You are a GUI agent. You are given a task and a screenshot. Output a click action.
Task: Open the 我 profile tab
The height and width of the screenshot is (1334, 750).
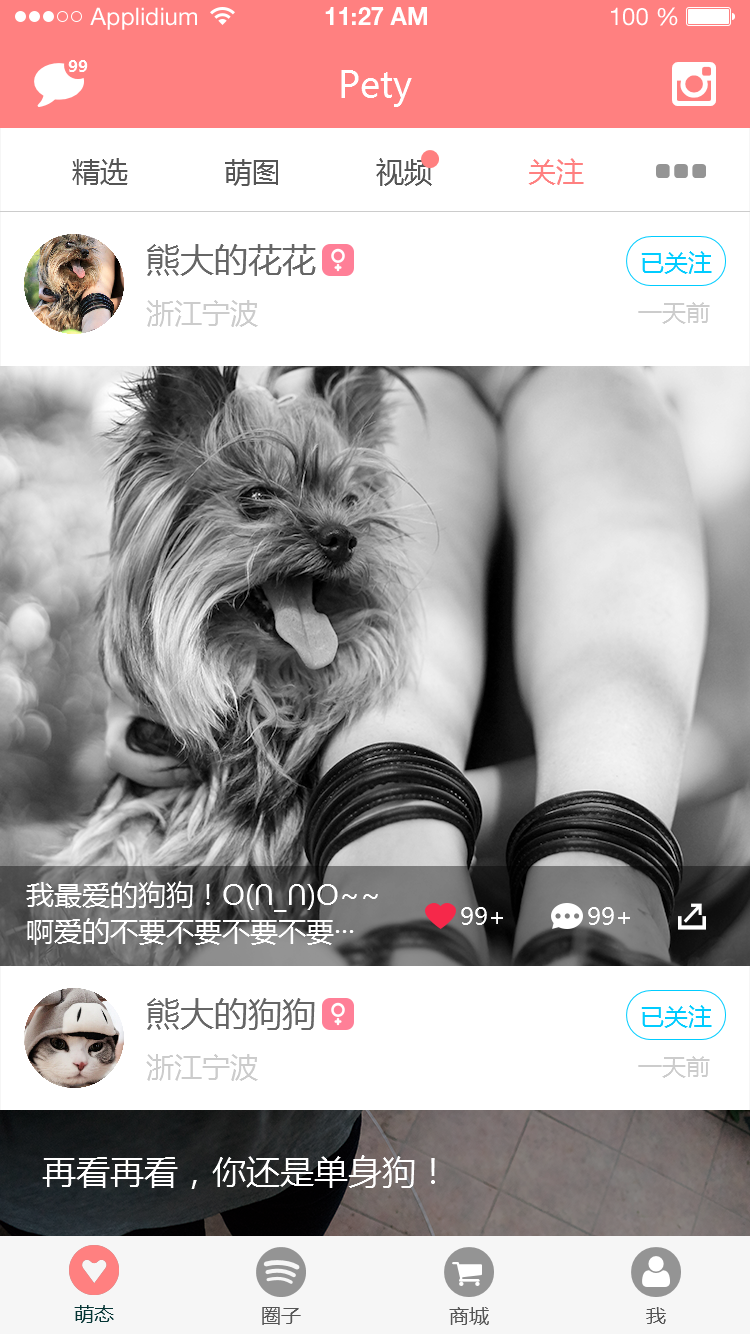pos(656,1285)
